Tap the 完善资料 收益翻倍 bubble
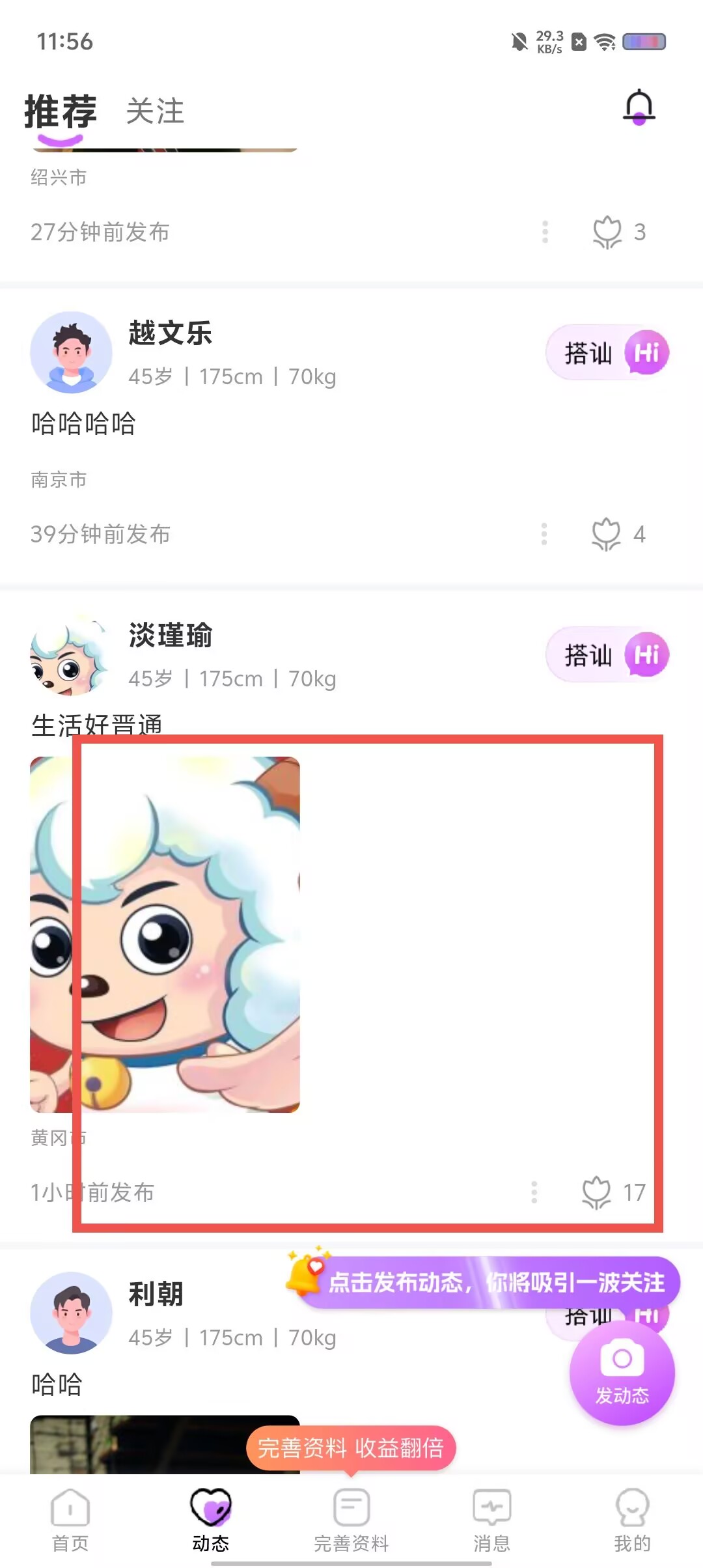The image size is (703, 1568). click(351, 1449)
